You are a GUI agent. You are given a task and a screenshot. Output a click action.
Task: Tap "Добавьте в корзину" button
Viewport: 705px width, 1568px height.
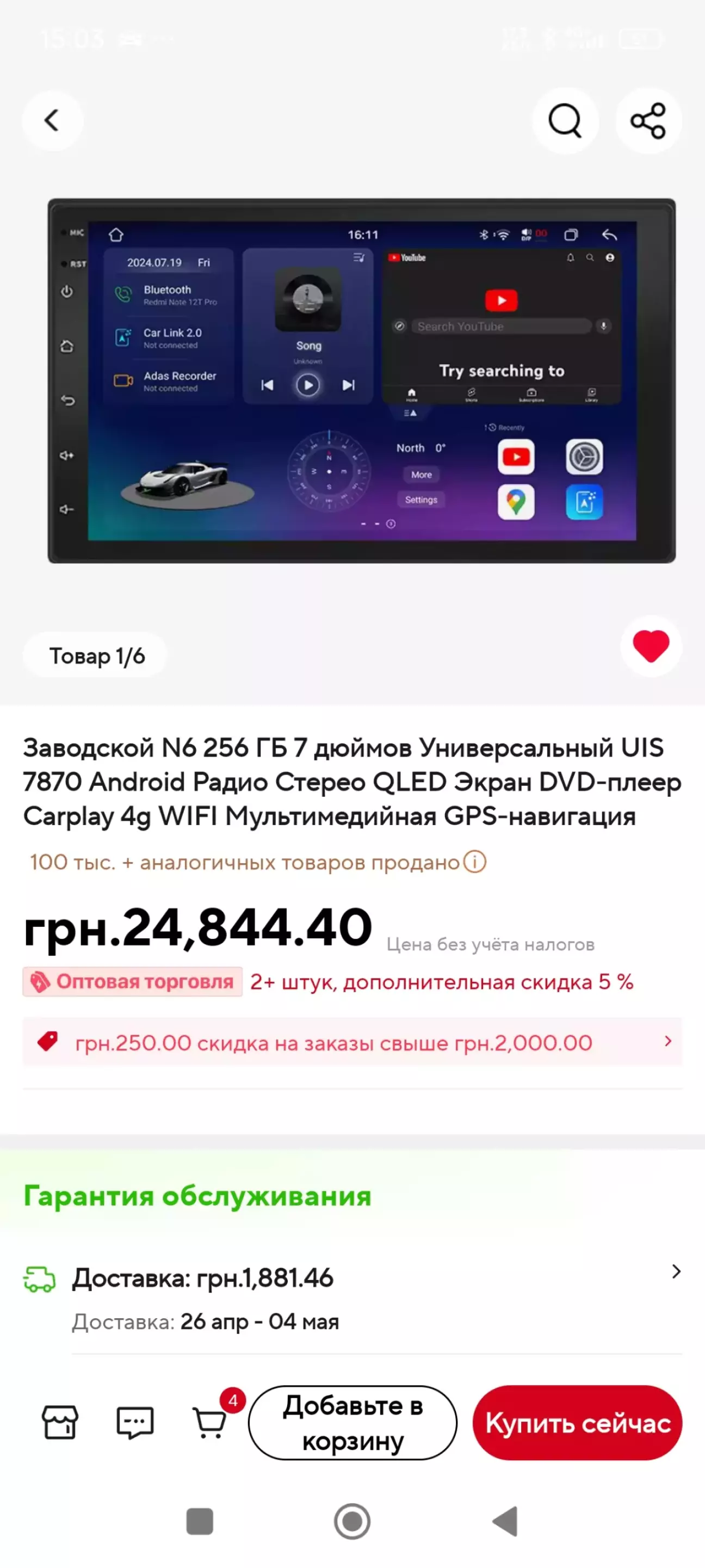[353, 1423]
